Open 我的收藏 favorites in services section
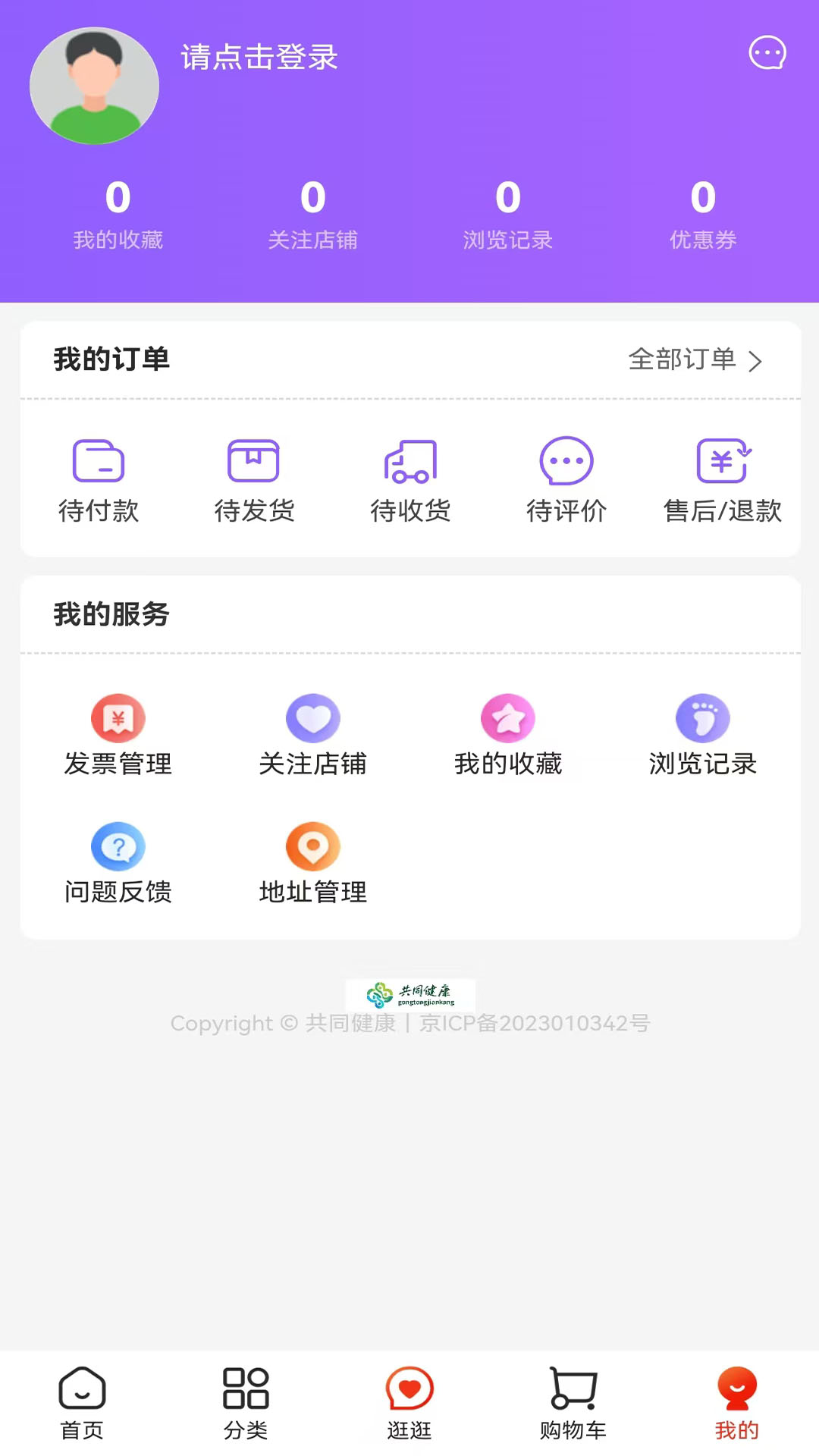Image resolution: width=819 pixels, height=1456 pixels. click(x=507, y=733)
